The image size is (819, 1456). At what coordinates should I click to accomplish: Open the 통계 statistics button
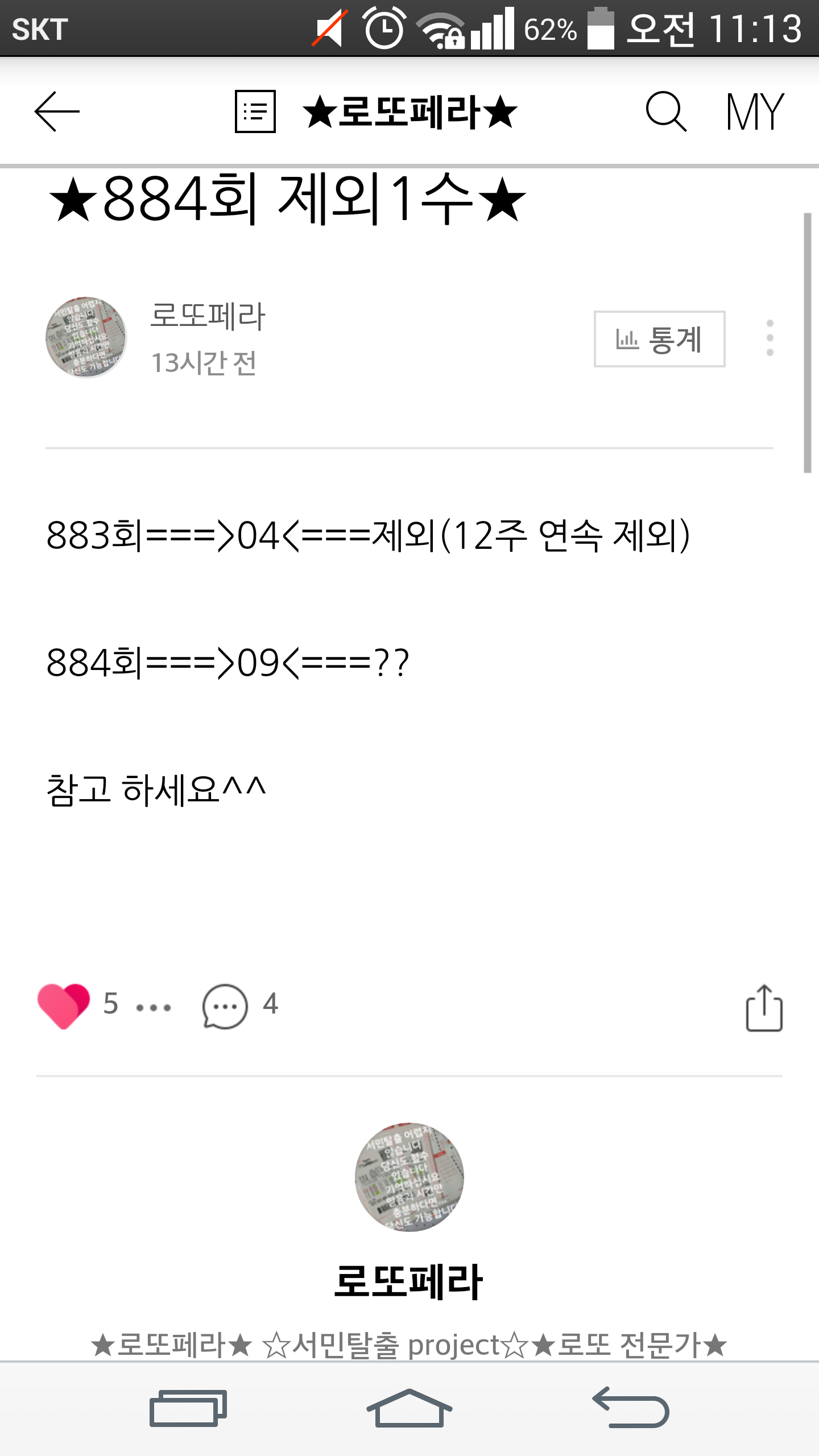point(659,339)
